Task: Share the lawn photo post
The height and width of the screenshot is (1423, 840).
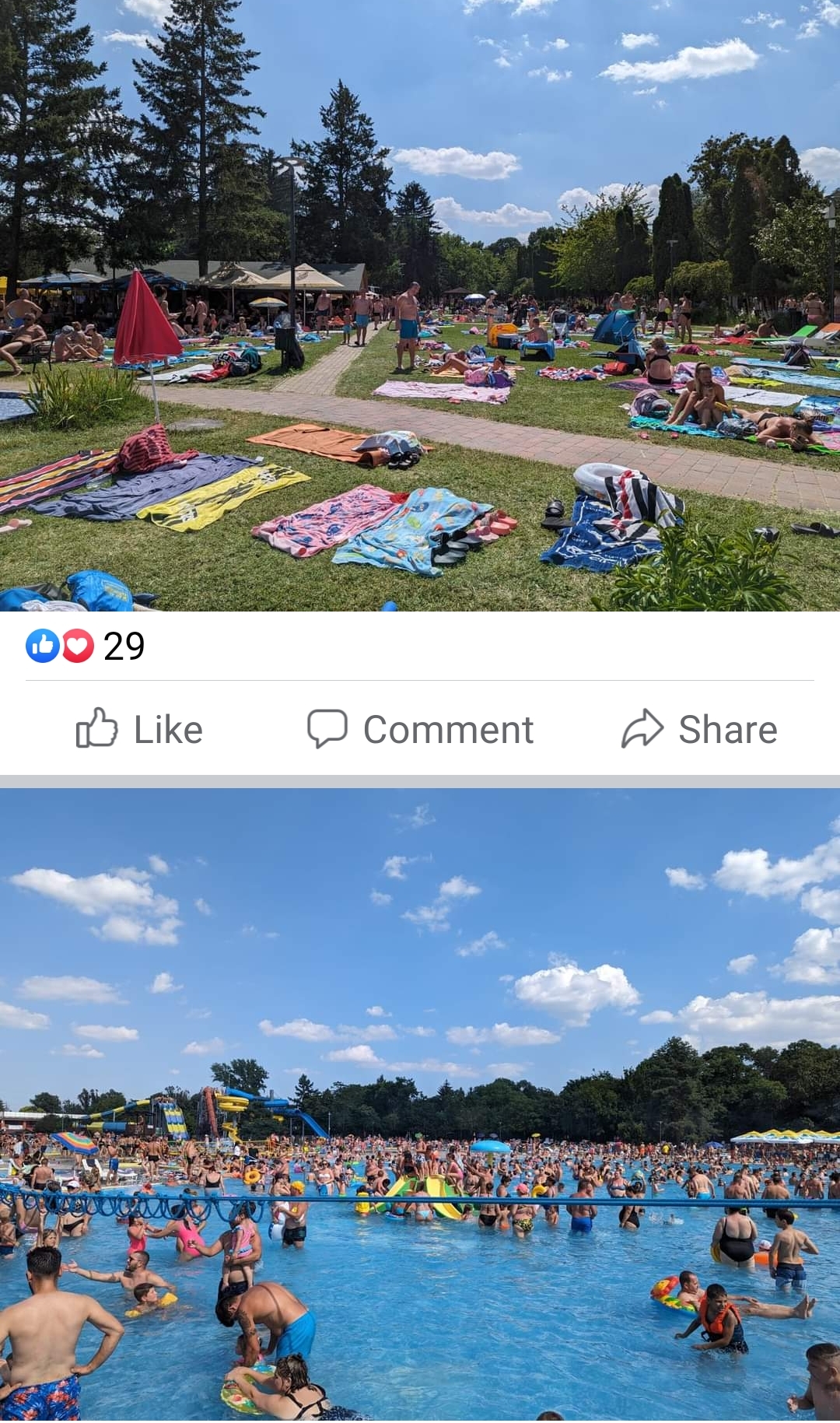Action: point(698,729)
